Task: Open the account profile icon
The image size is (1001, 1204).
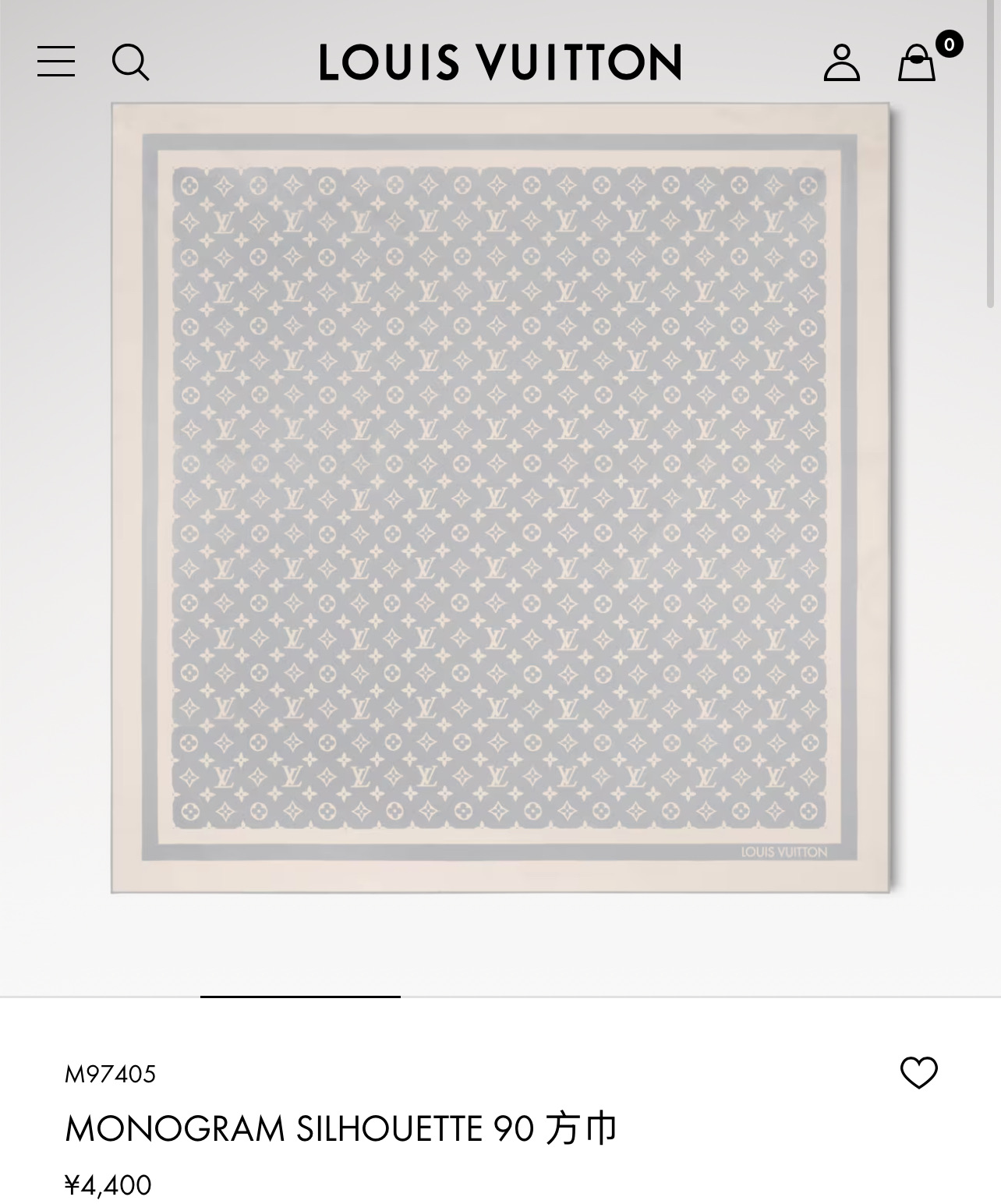Action: [841, 62]
